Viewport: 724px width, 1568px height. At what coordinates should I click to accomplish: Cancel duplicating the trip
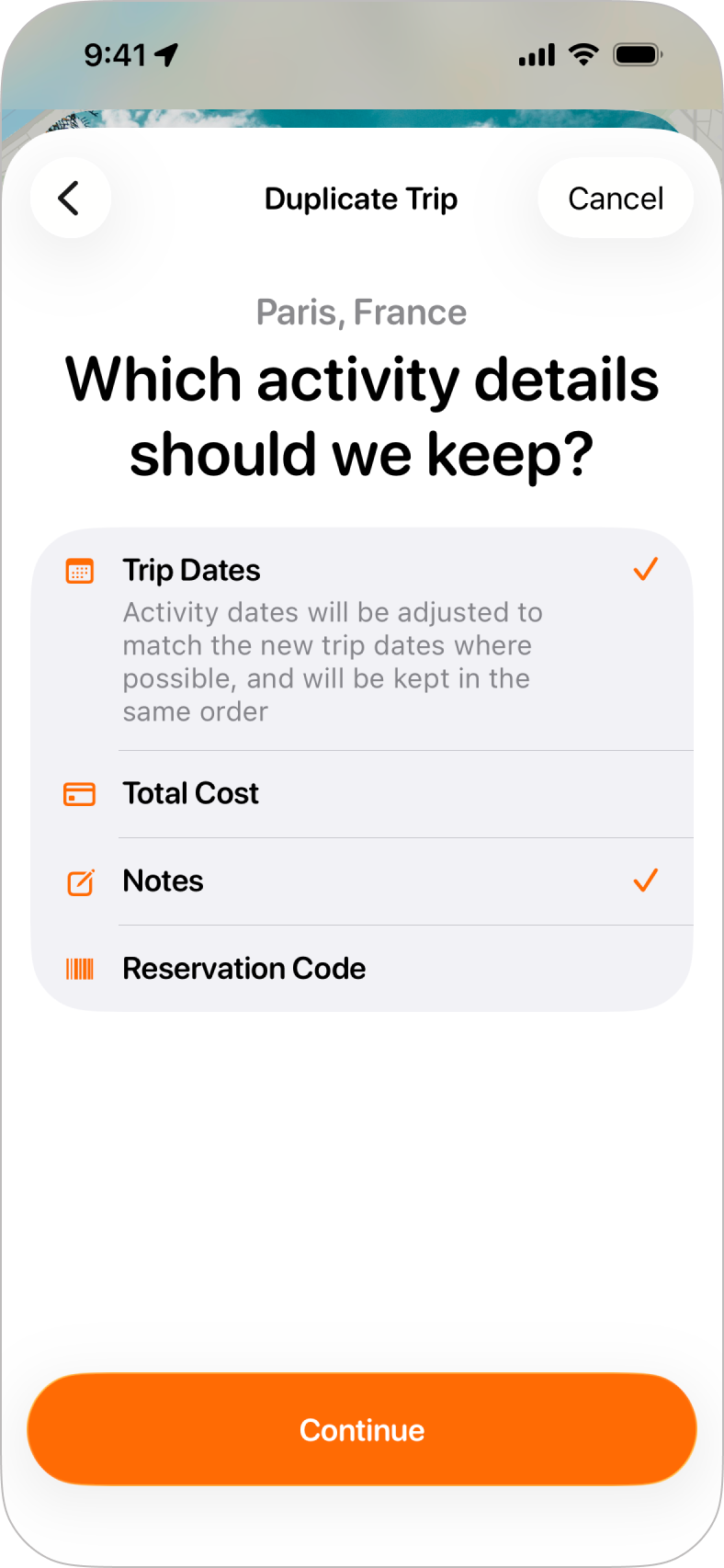point(615,199)
